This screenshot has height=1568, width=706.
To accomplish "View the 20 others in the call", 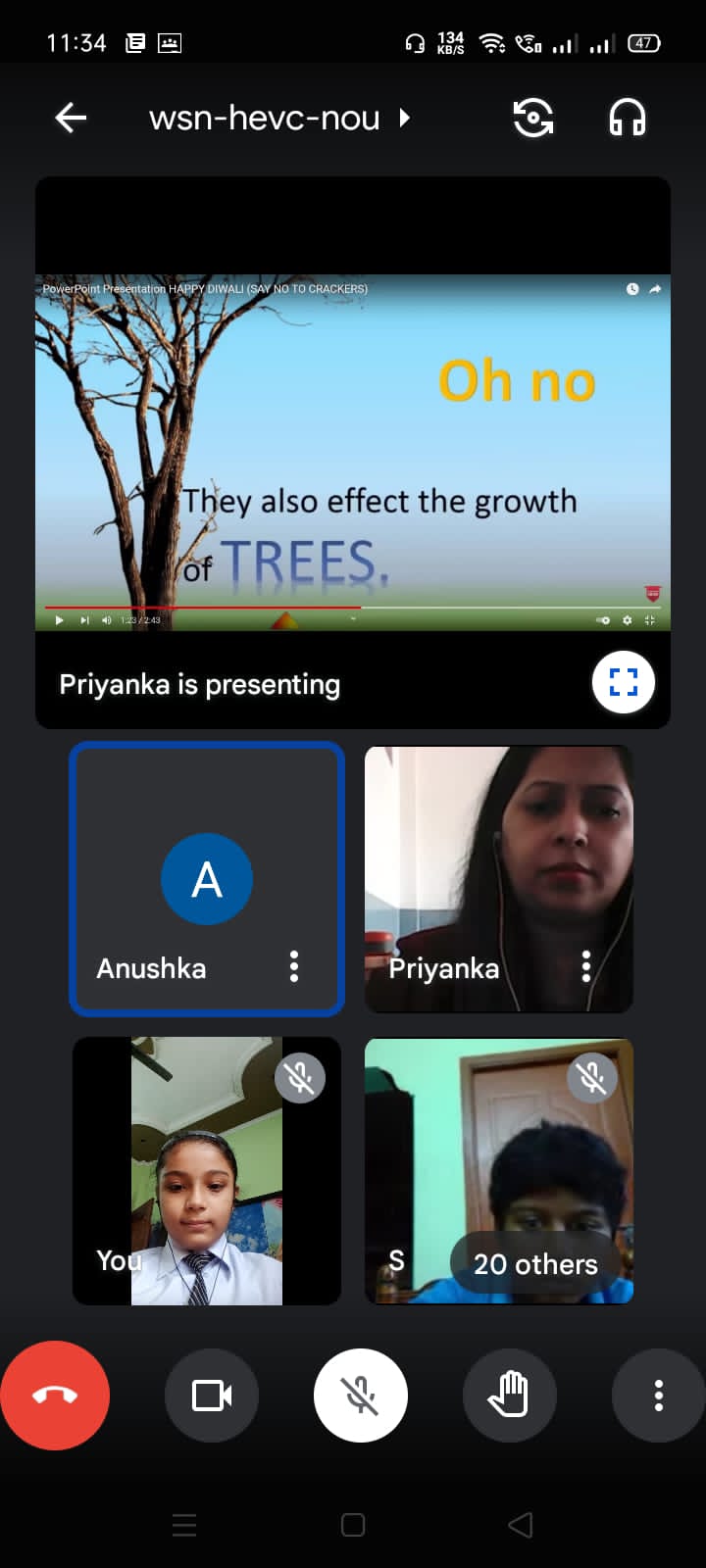I will 535,1264.
